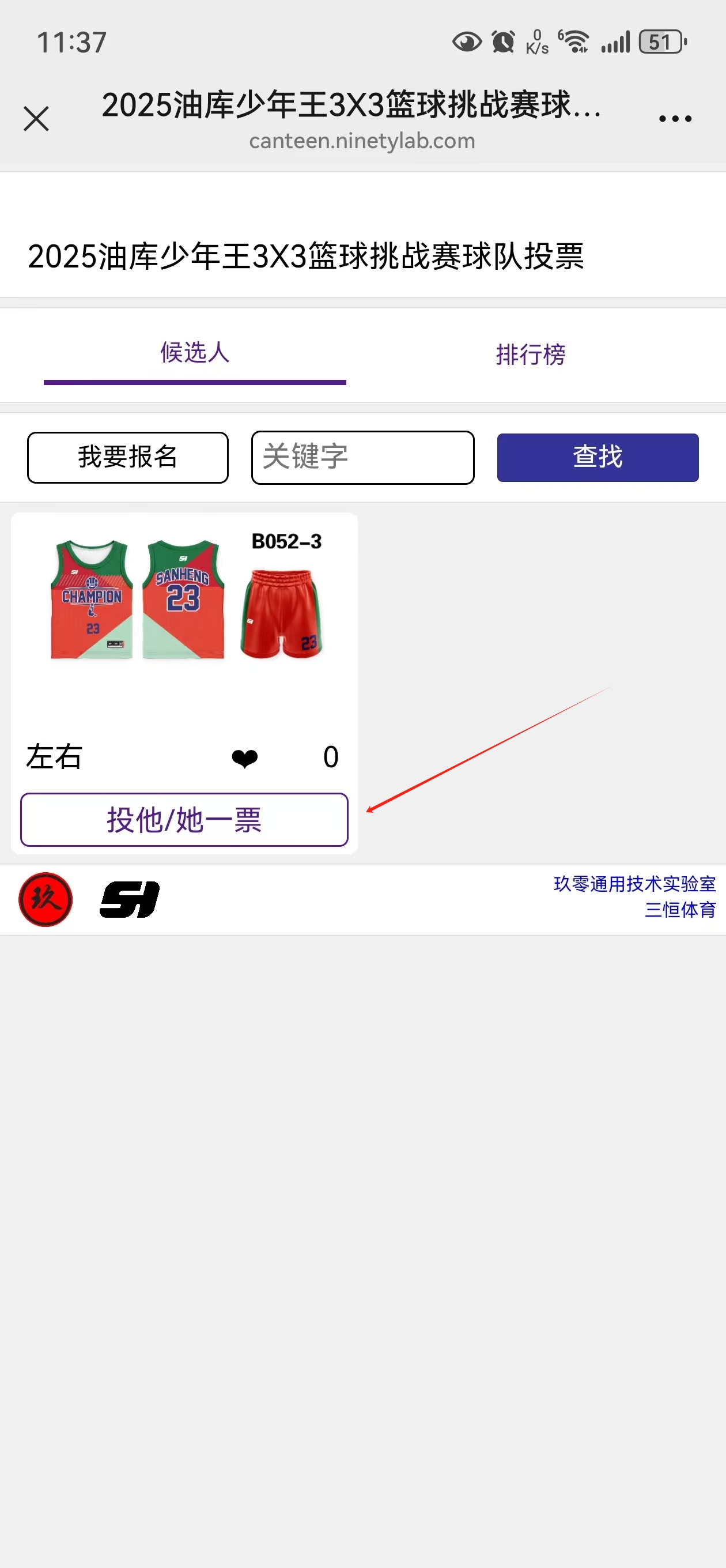Open the three-dot overflow menu
The width and height of the screenshot is (726, 1568).
pyautogui.click(x=675, y=119)
